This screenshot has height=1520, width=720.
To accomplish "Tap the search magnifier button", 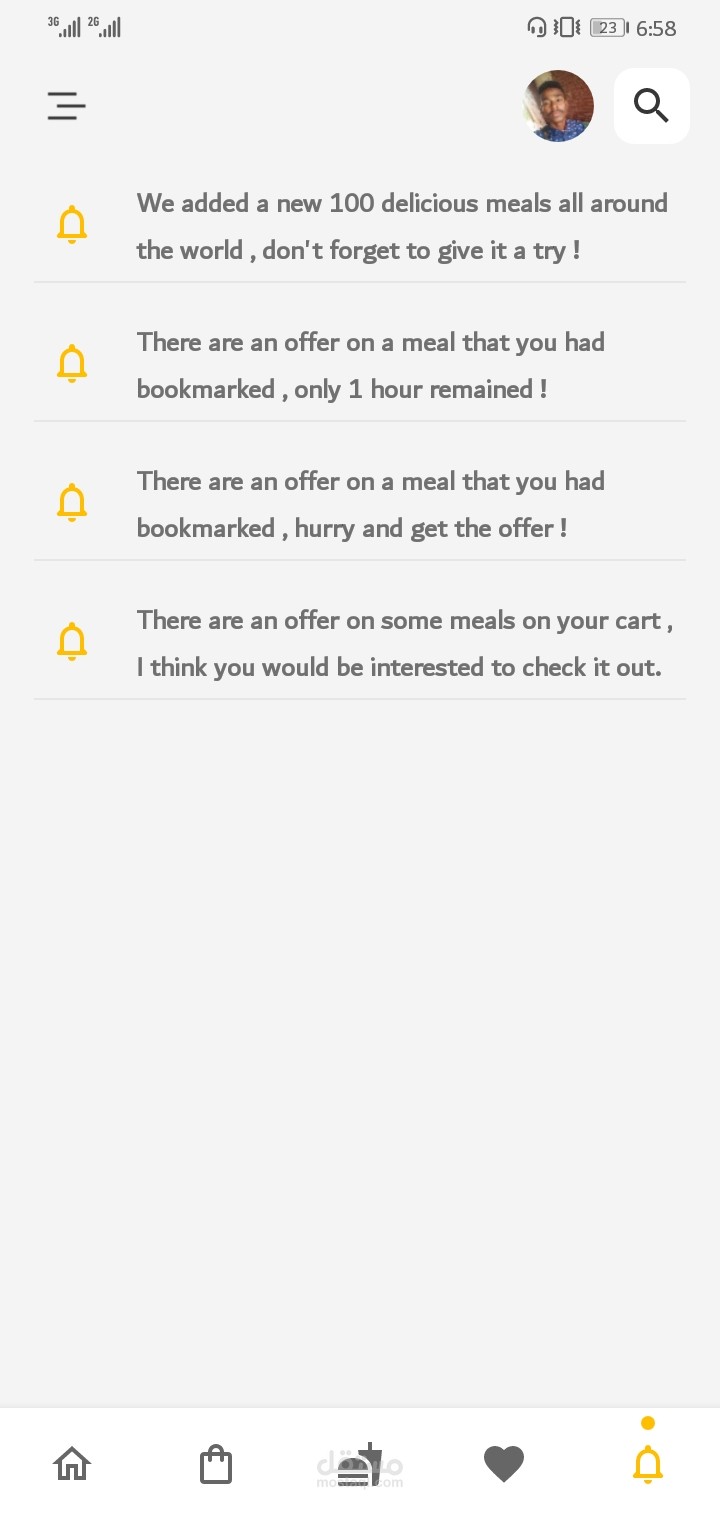I will coord(652,106).
